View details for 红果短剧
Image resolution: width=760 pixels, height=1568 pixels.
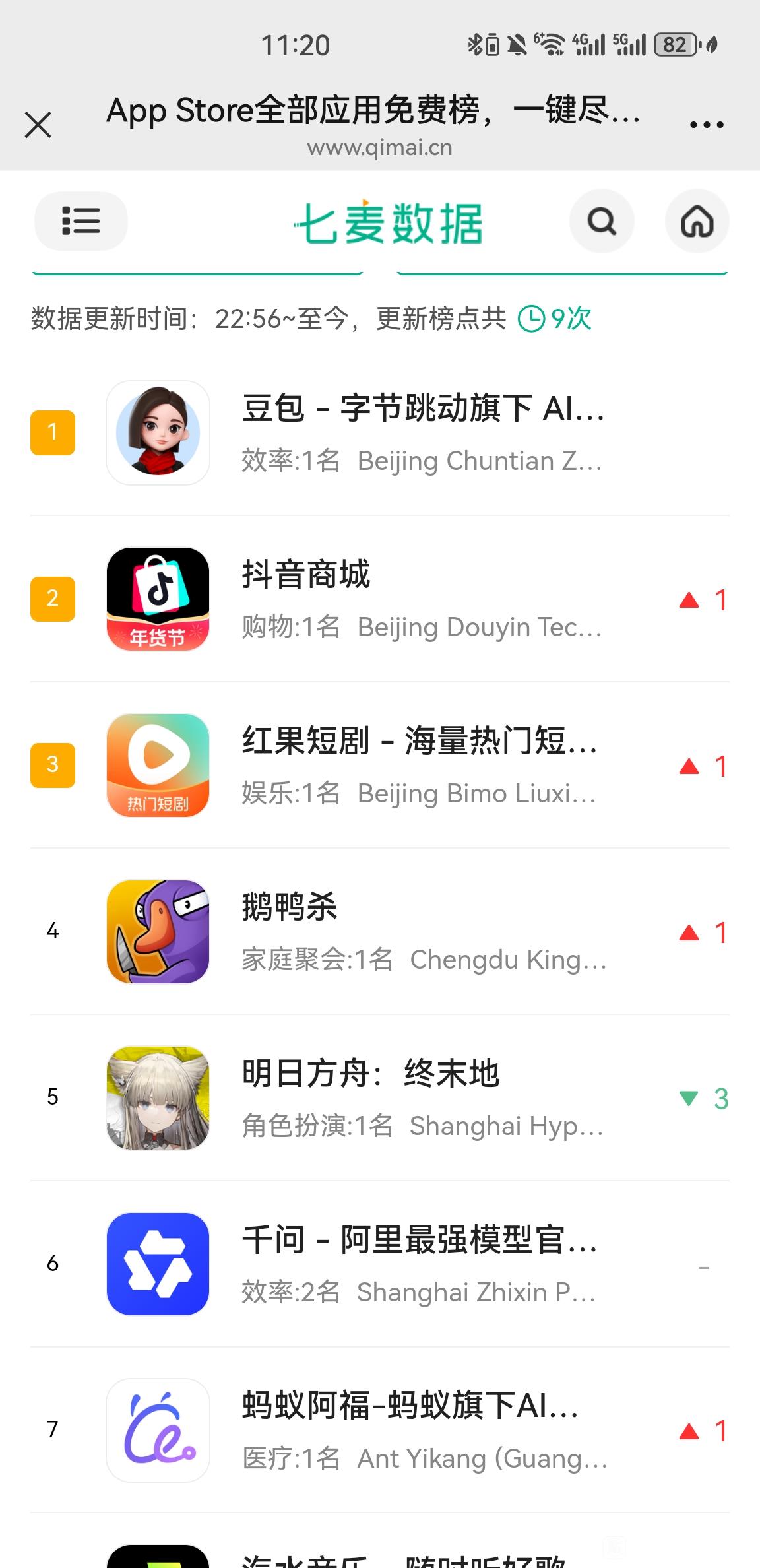[x=422, y=766]
